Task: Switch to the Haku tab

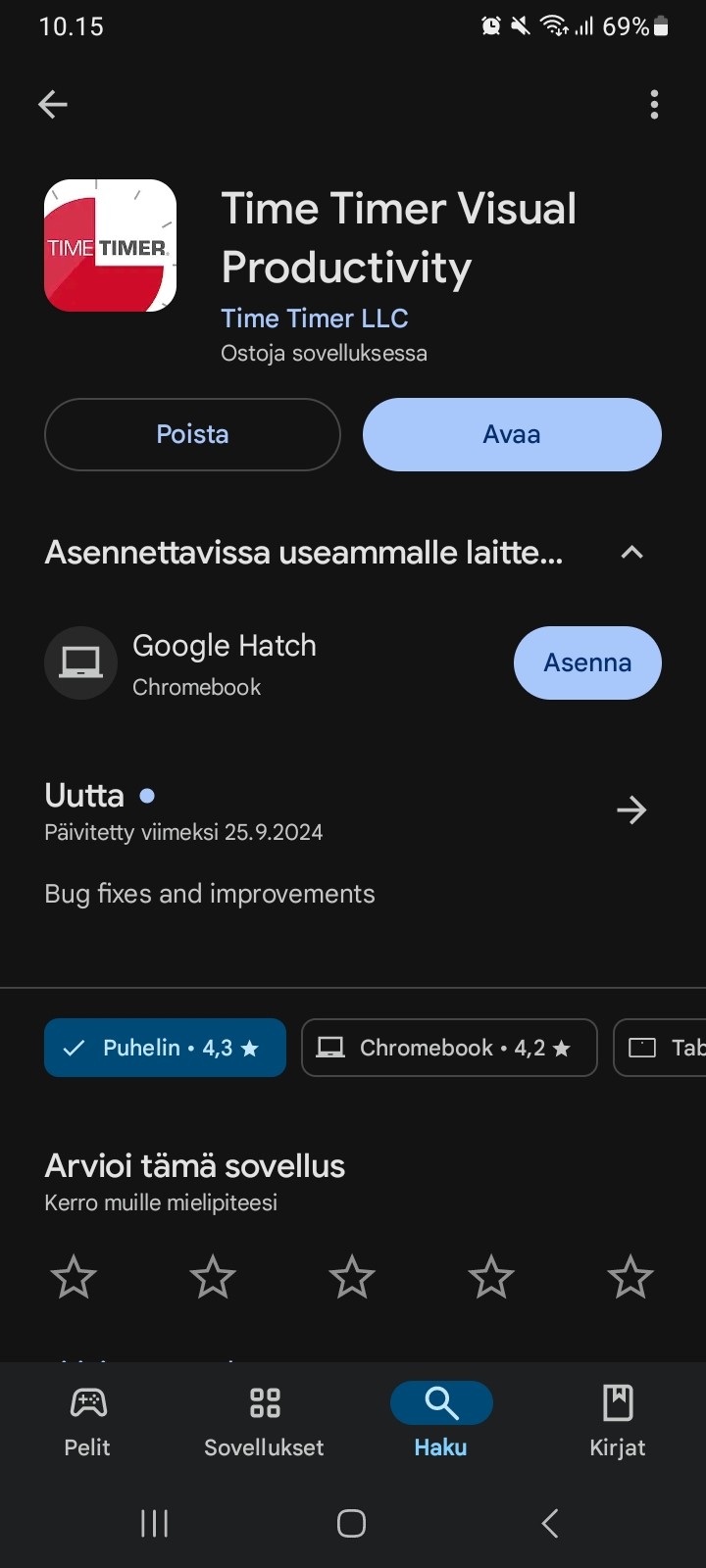Action: click(x=441, y=1421)
